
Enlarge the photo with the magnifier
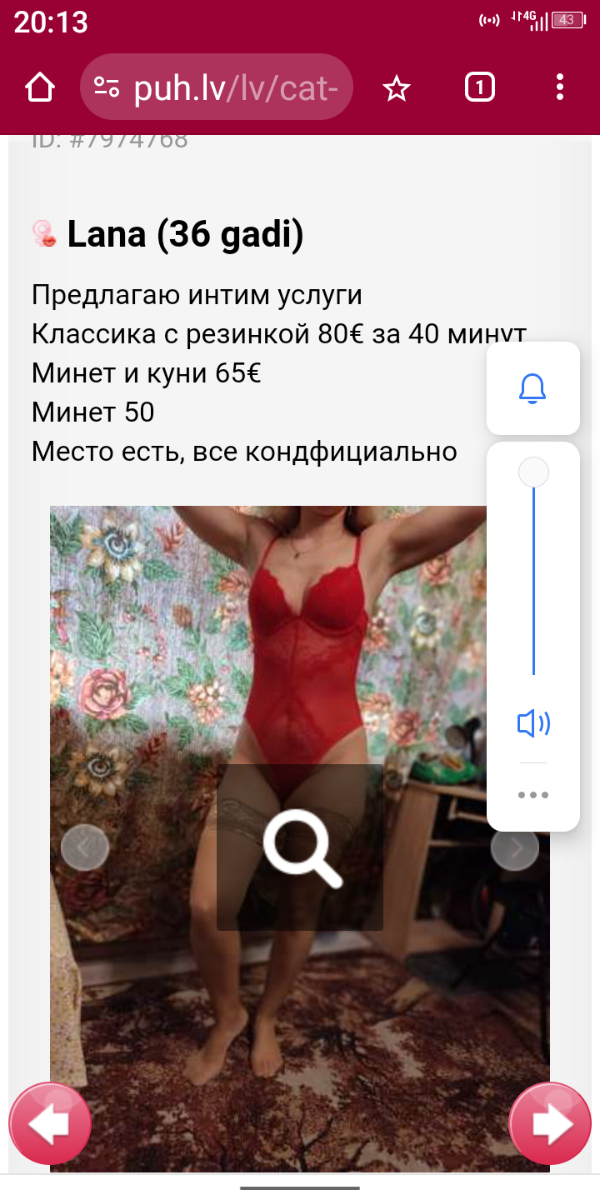[300, 848]
